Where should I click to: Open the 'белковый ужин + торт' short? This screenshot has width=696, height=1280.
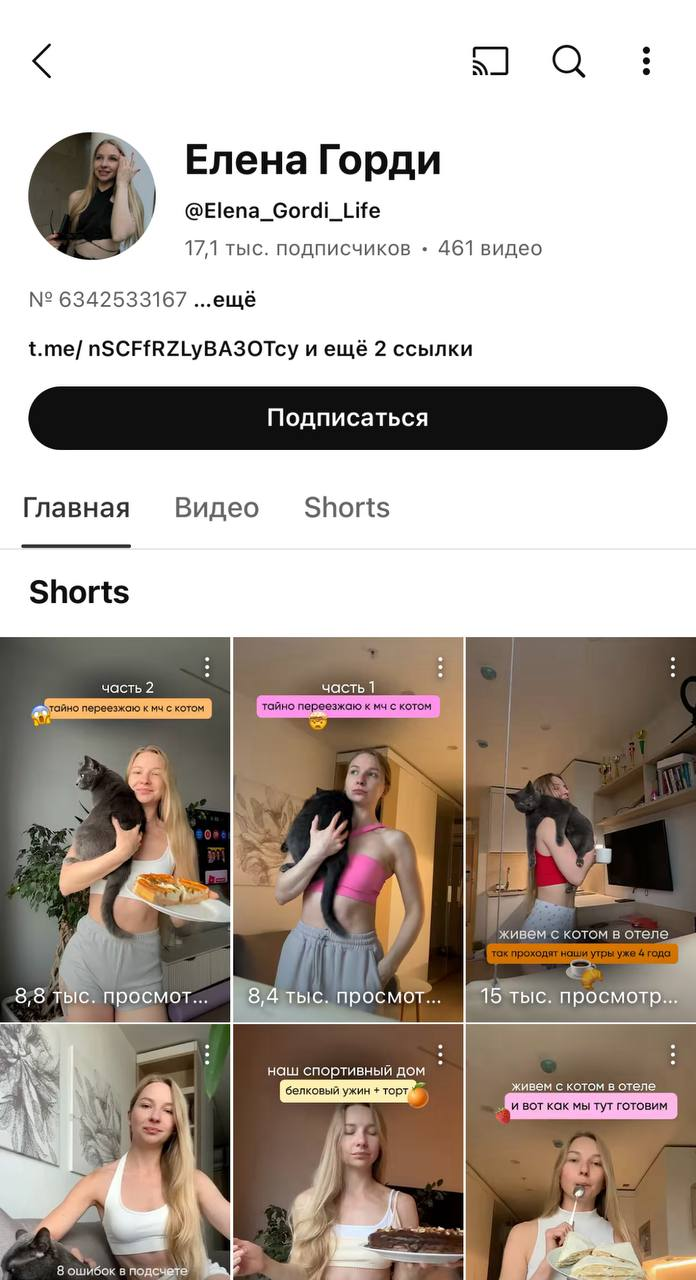(x=347, y=1160)
